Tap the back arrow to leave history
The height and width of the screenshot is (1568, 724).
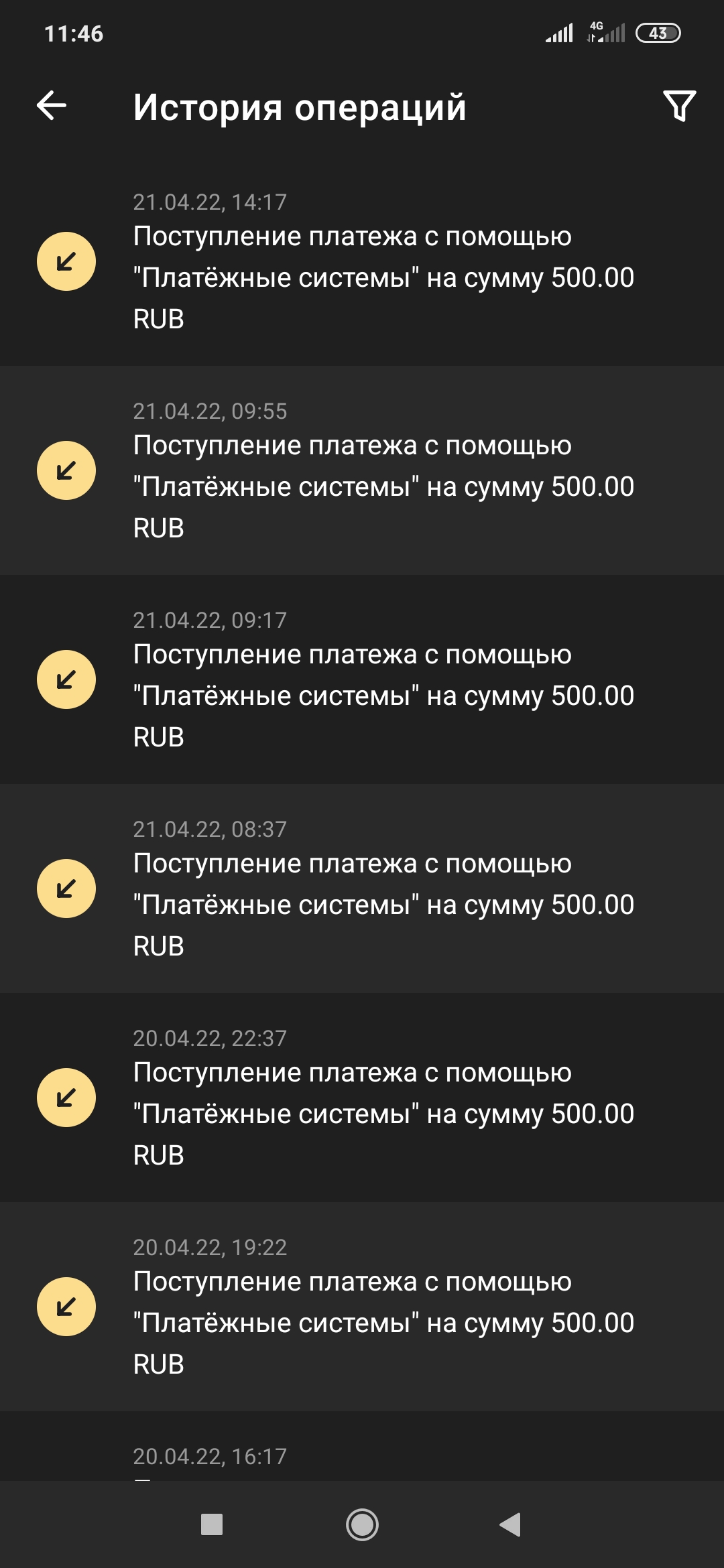point(51,106)
